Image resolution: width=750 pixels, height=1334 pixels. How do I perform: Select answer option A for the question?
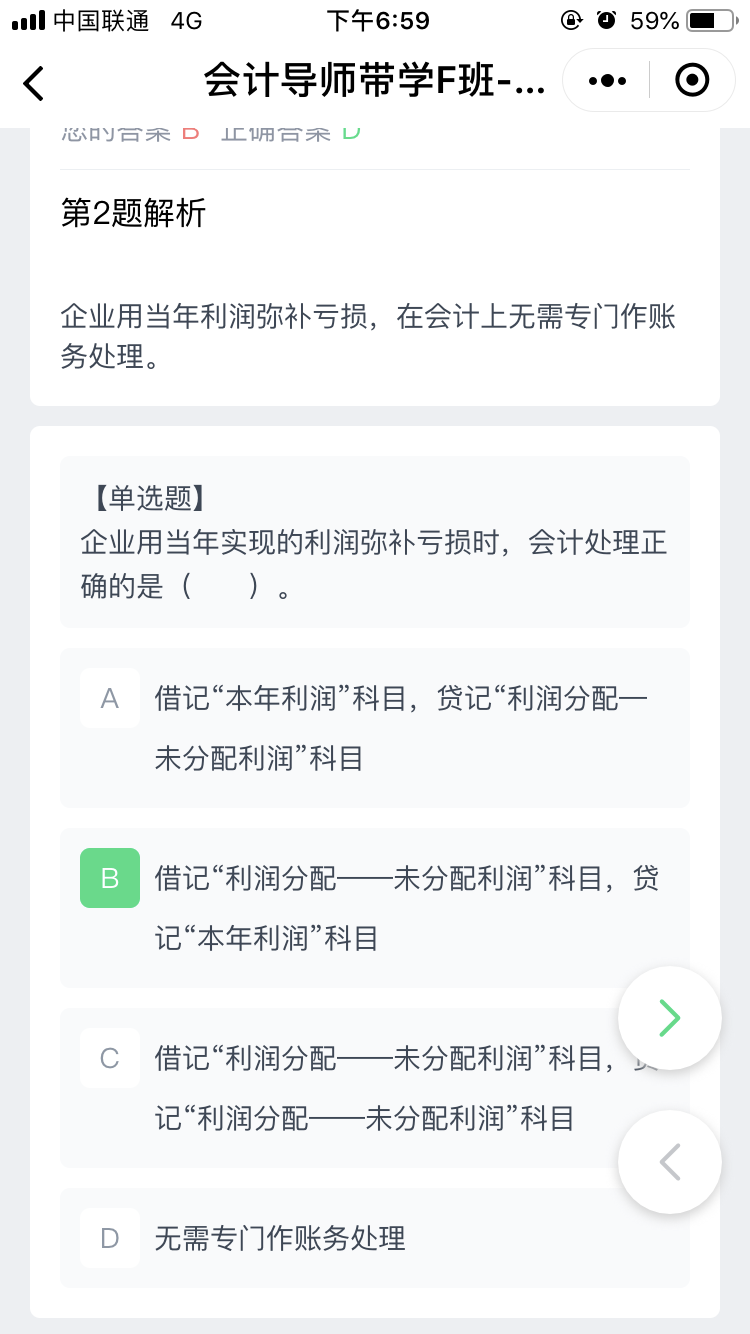tap(374, 727)
